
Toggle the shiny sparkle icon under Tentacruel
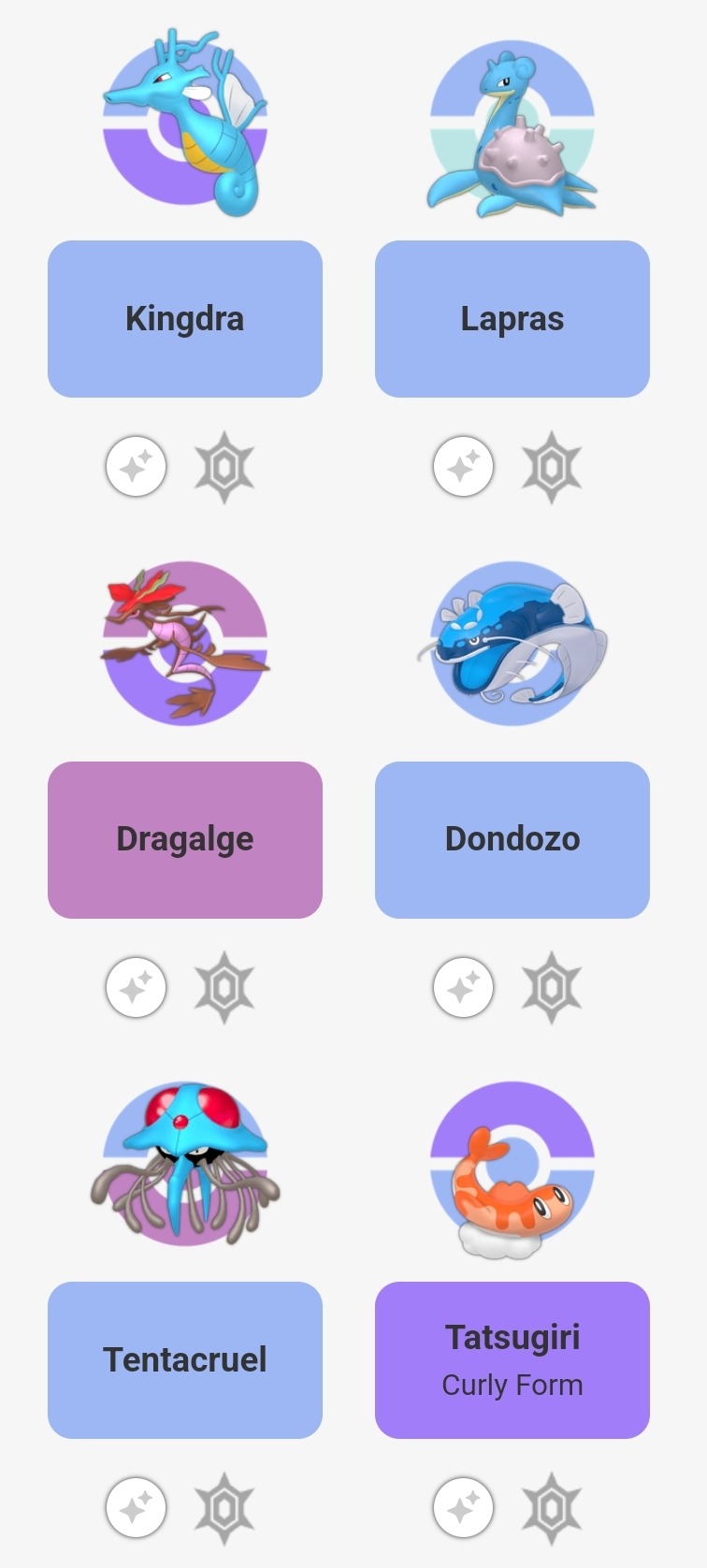(137, 1507)
